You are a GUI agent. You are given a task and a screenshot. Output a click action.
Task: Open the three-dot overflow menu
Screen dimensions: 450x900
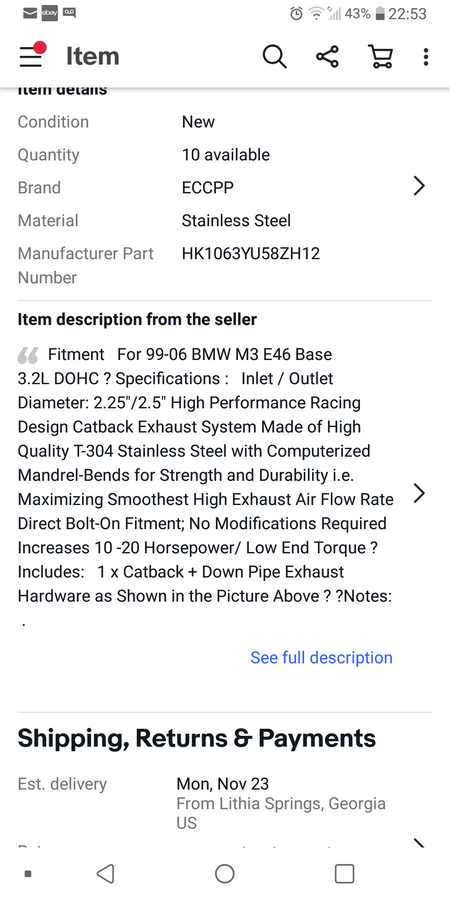425,57
